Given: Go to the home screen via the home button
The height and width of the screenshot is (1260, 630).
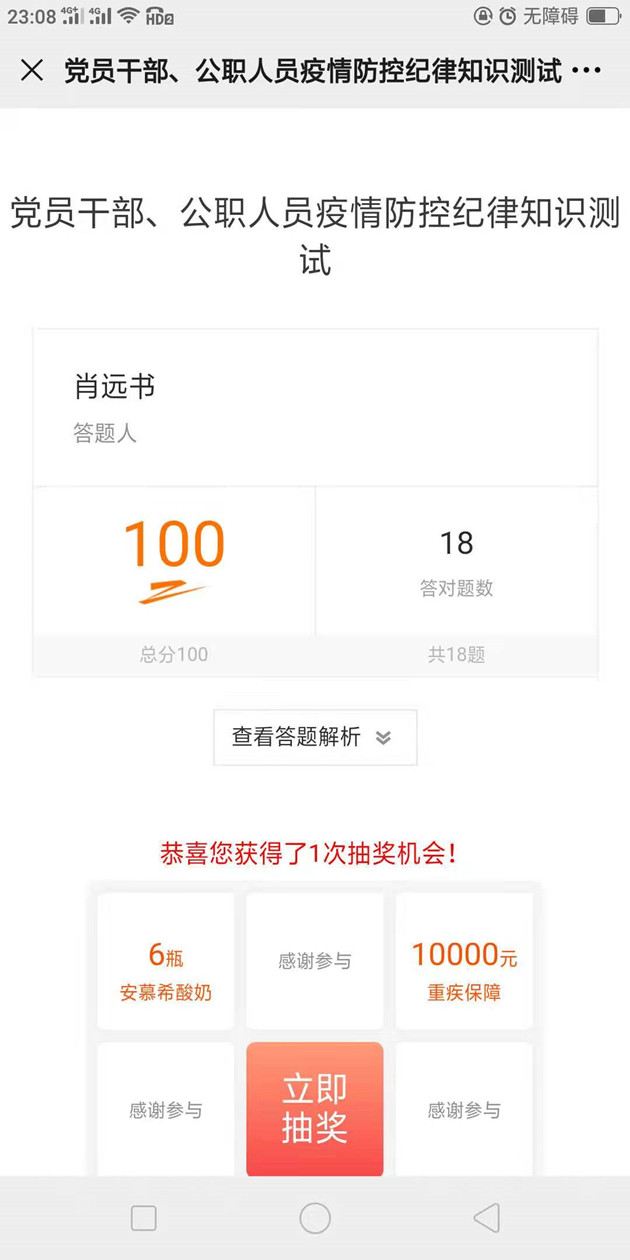Looking at the screenshot, I should coord(315,1217).
